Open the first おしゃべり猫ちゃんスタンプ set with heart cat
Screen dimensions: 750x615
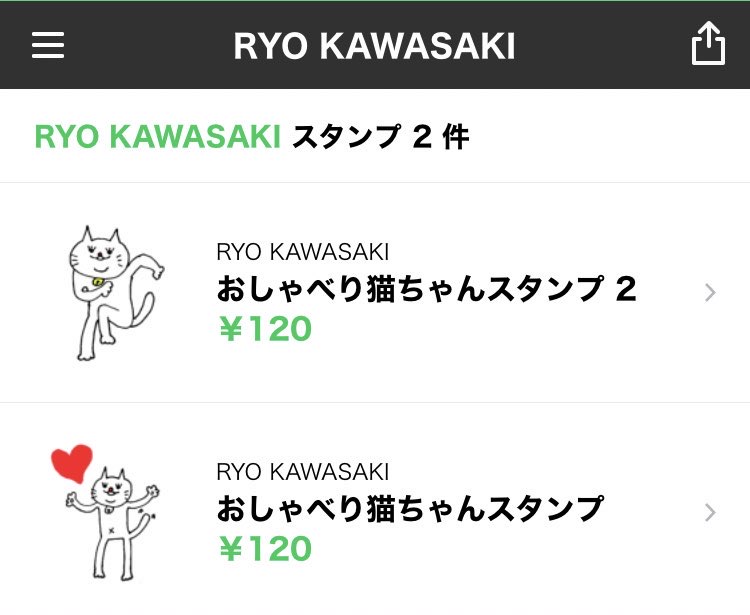410,511
